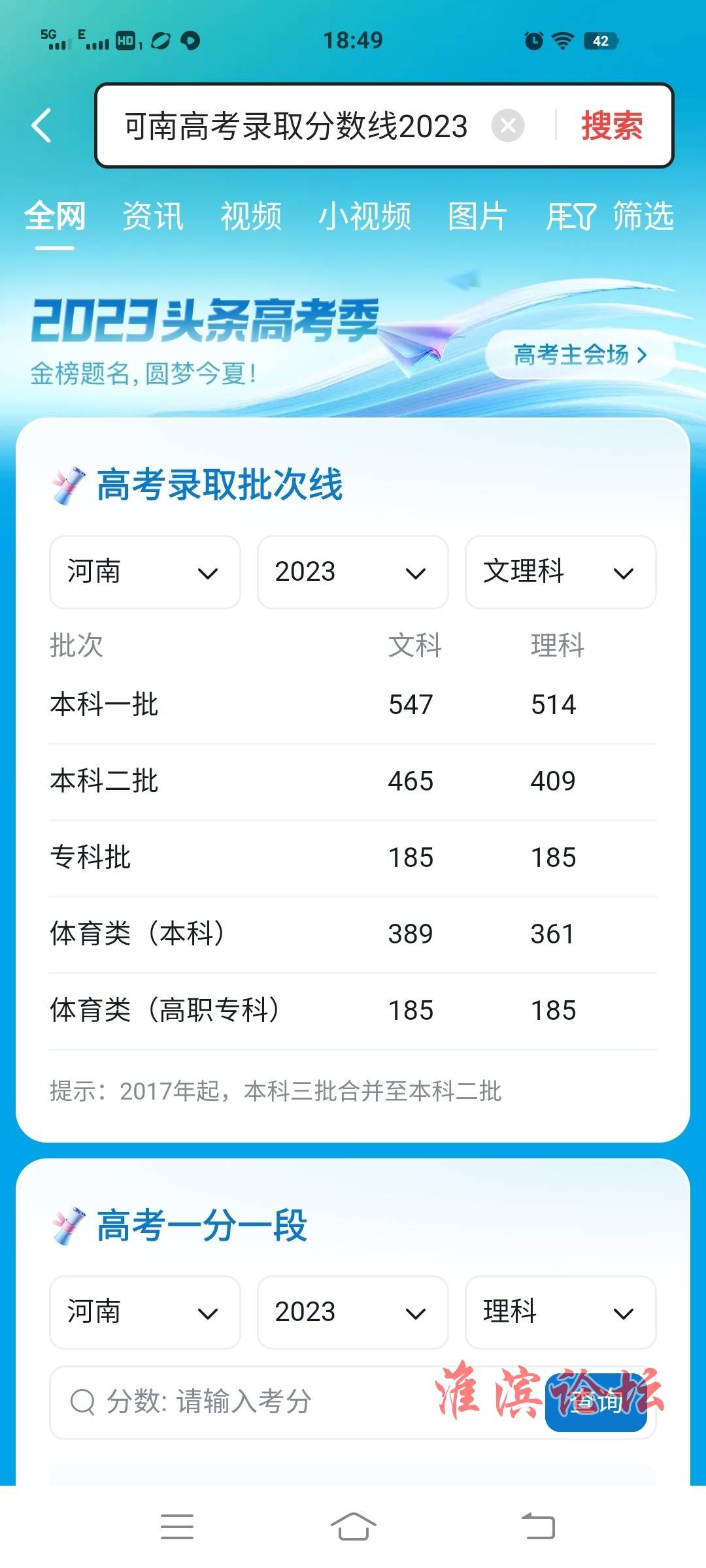
Task: Tap the system home button
Action: point(353,1527)
